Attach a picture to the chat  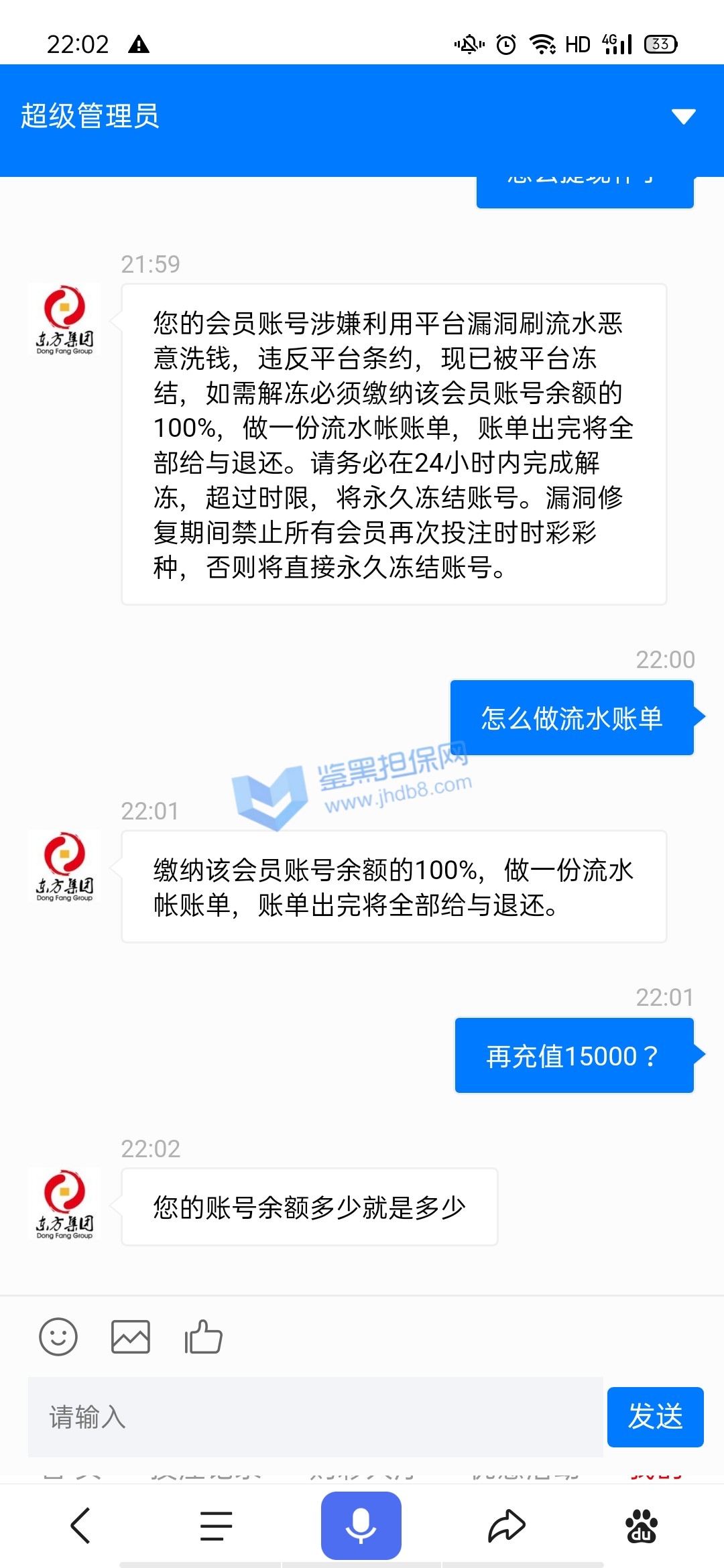(131, 1337)
